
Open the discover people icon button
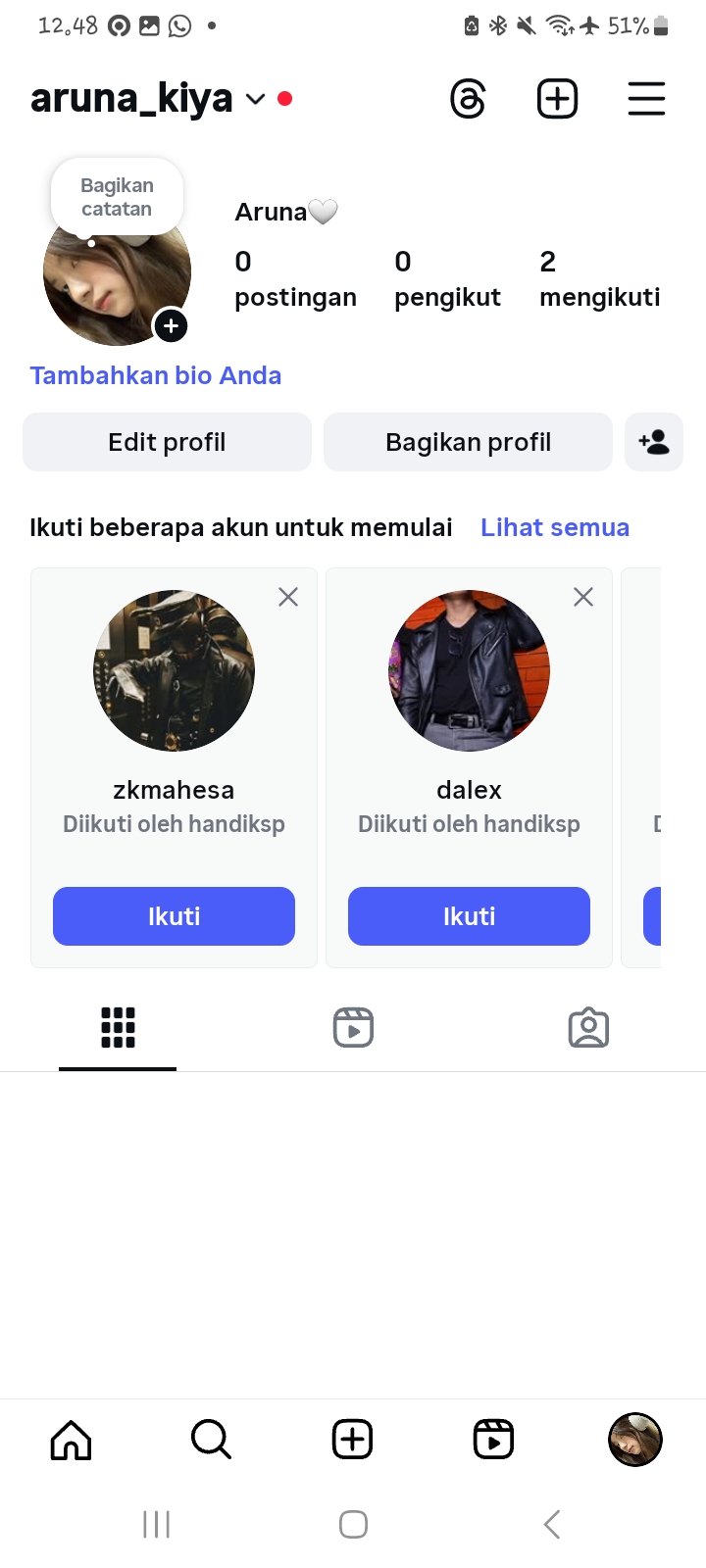[654, 442]
